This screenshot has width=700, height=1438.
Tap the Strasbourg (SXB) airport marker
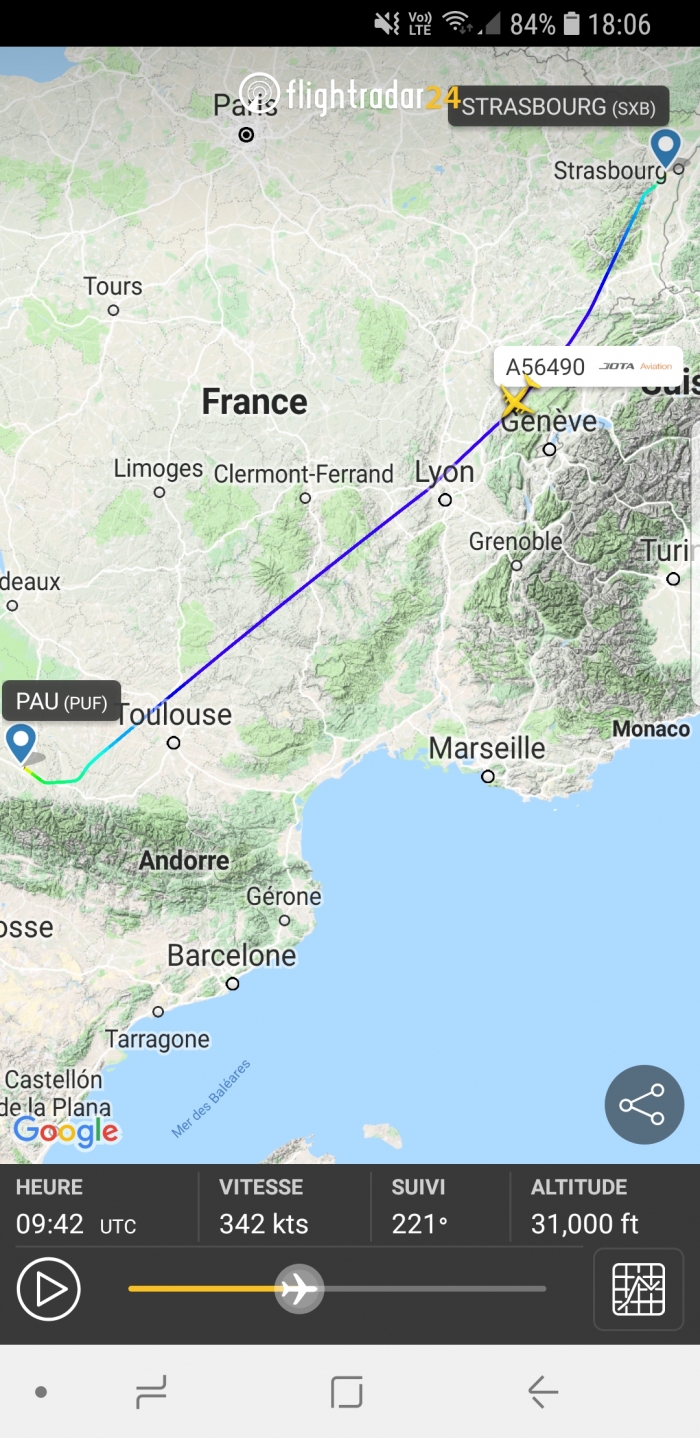point(665,148)
